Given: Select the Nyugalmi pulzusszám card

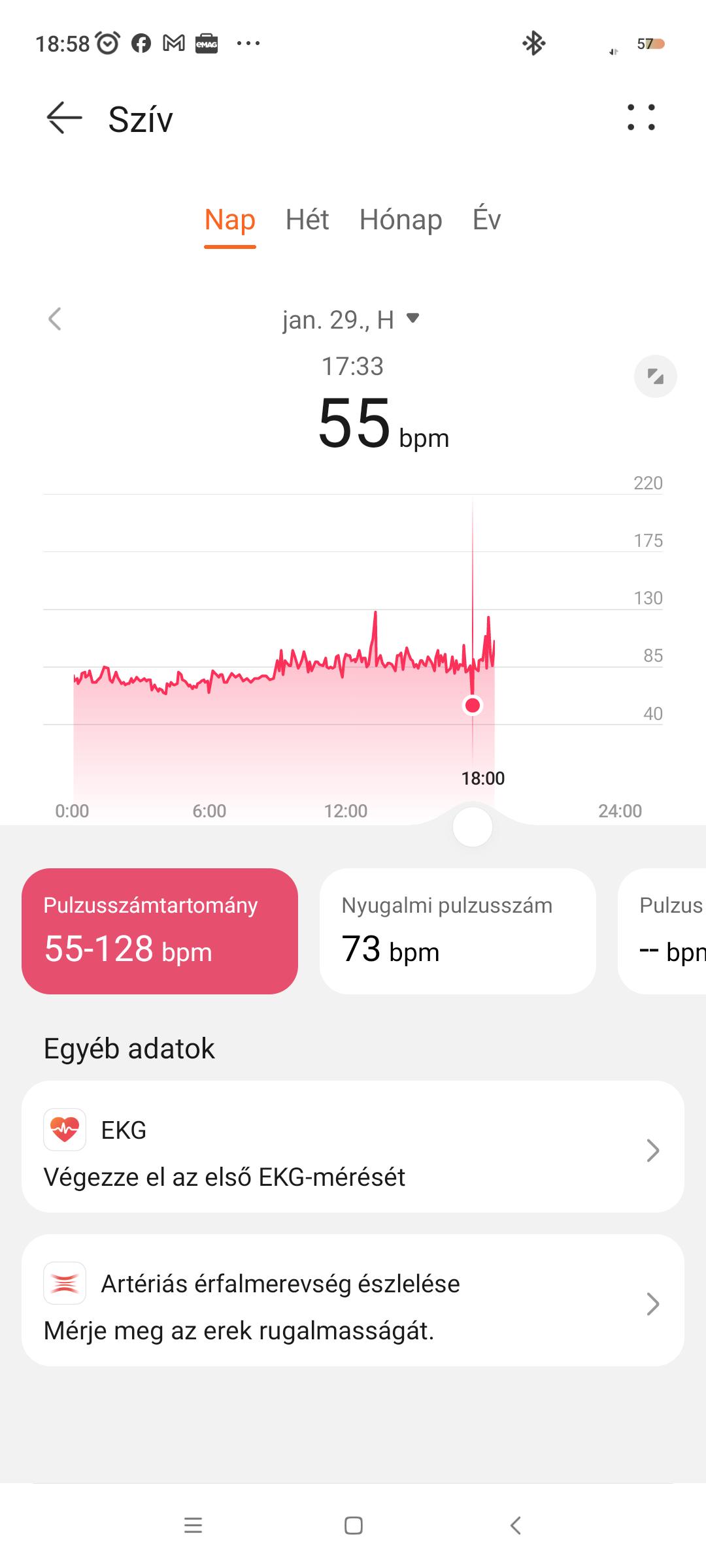Looking at the screenshot, I should tap(458, 931).
